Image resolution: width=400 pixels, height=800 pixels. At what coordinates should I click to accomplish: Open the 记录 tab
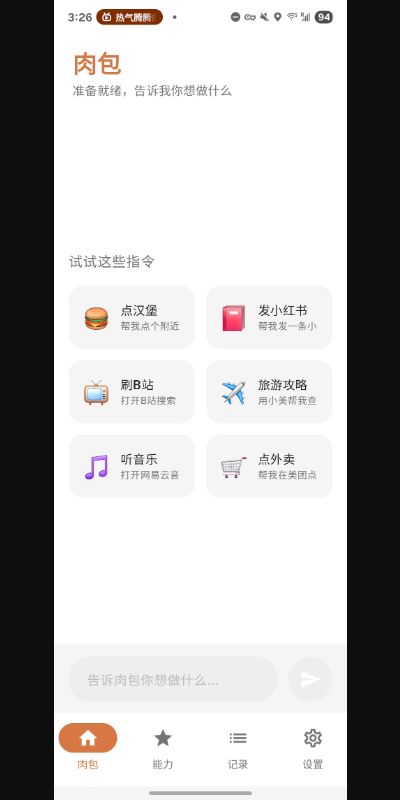pyautogui.click(x=238, y=747)
